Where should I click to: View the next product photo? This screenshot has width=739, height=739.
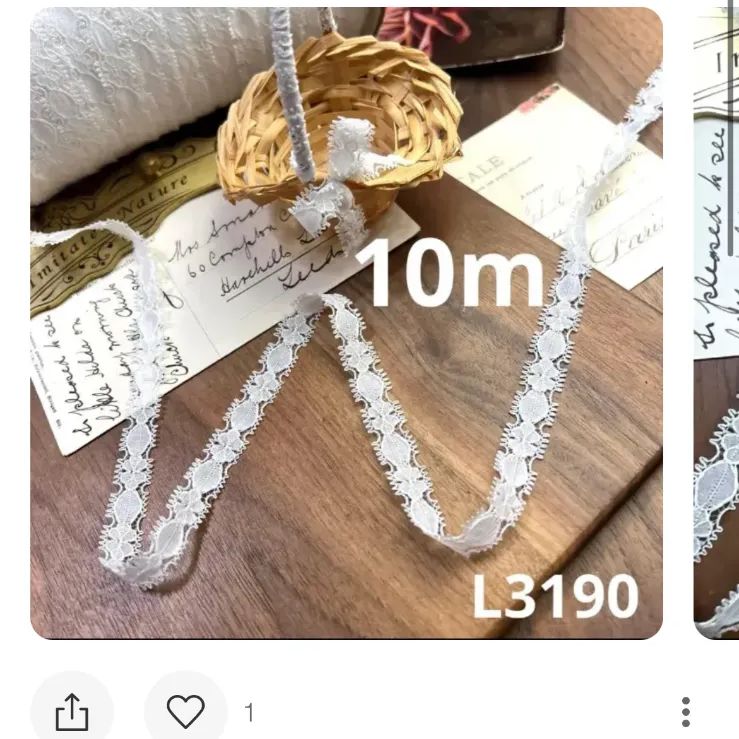point(717,322)
